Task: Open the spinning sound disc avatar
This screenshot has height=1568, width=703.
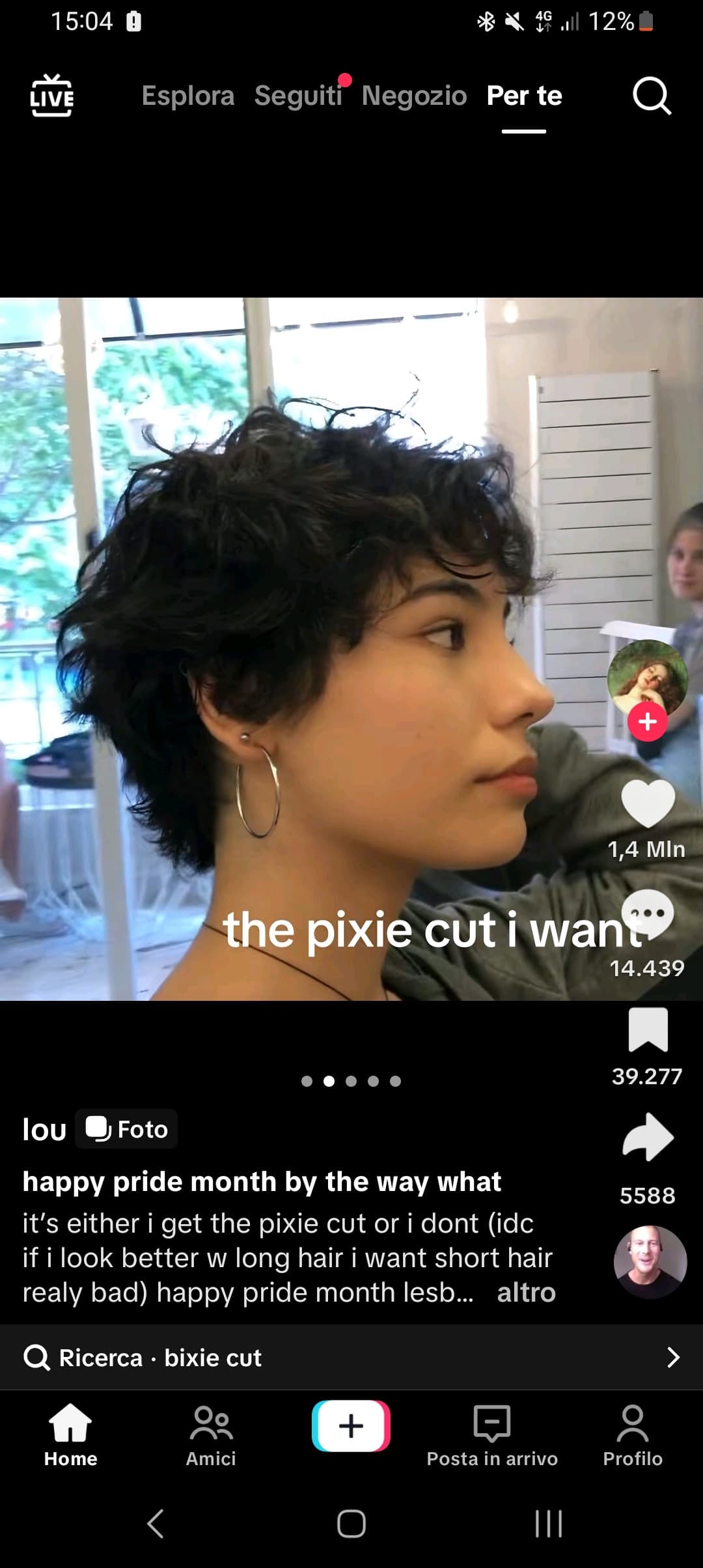Action: point(650,1262)
